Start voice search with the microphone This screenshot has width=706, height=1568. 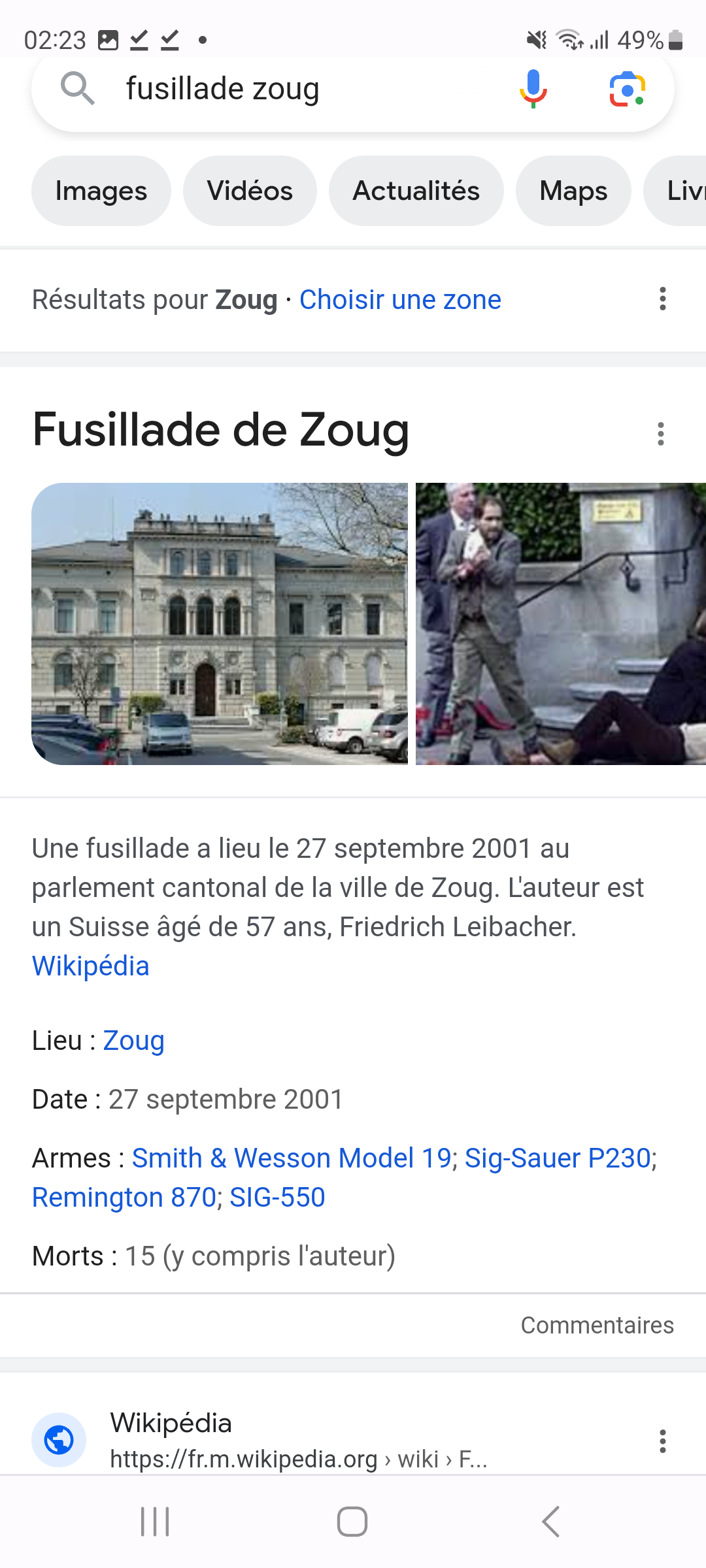533,89
